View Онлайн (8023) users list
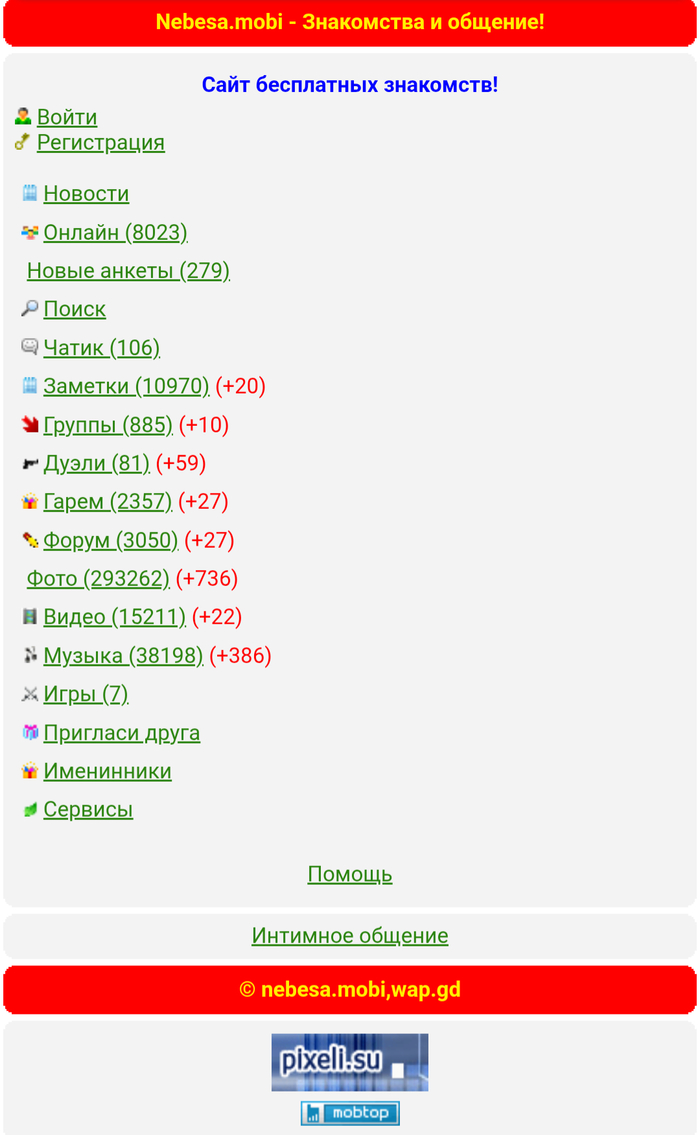The width and height of the screenshot is (700, 1135). 115,232
